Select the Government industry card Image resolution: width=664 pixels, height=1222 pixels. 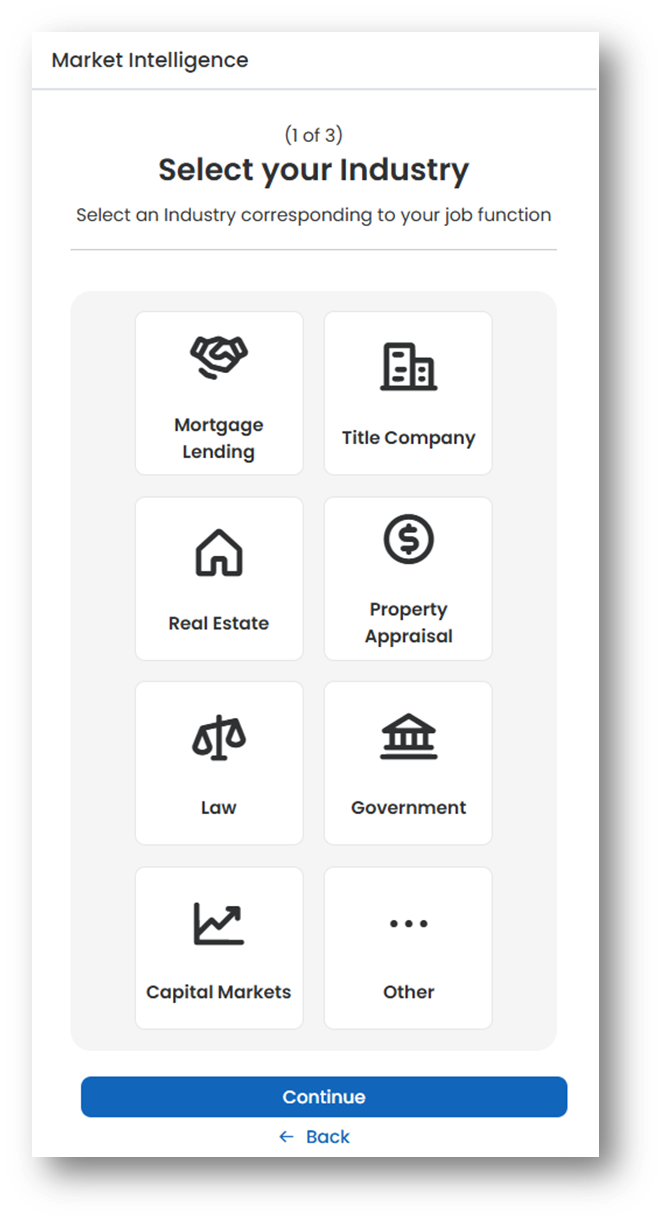408,763
